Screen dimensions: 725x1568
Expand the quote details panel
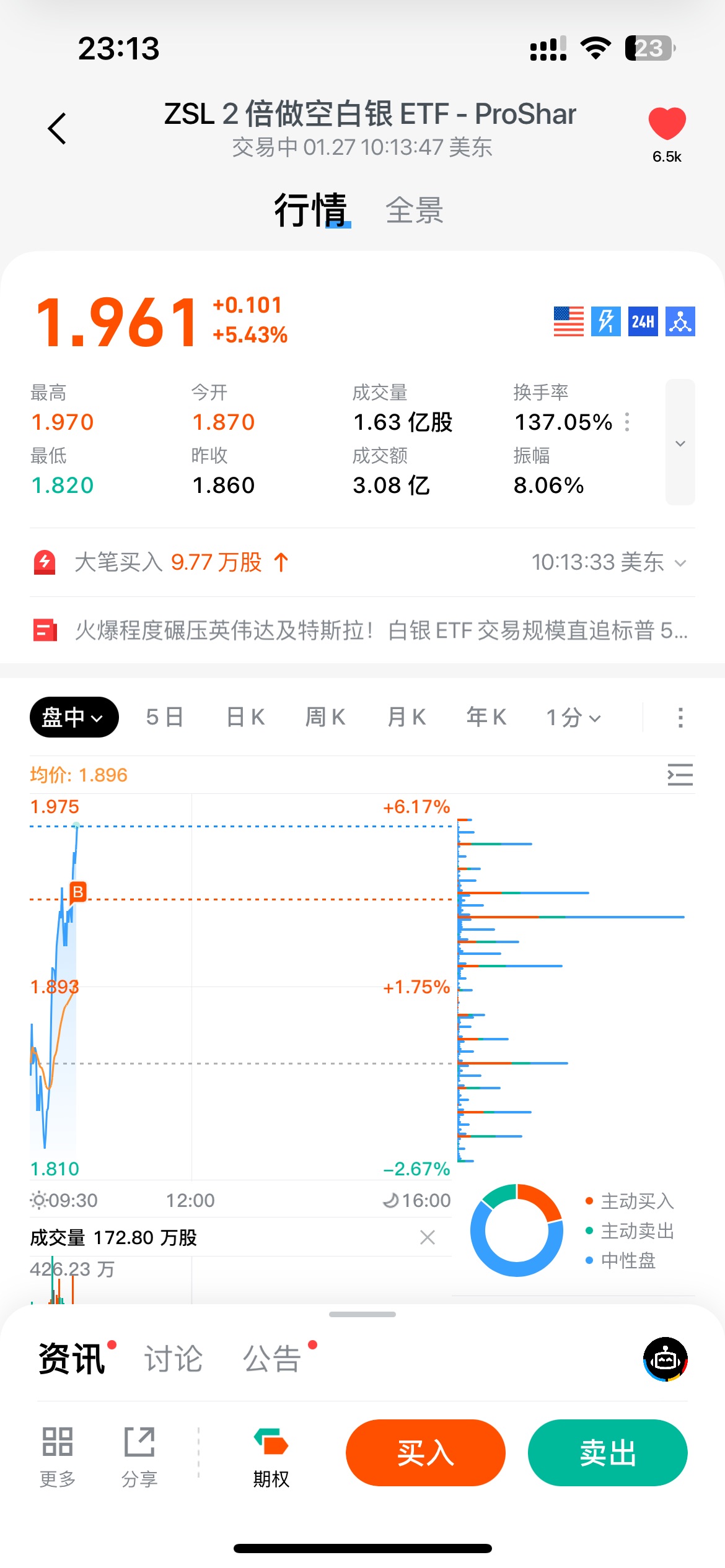tap(680, 442)
